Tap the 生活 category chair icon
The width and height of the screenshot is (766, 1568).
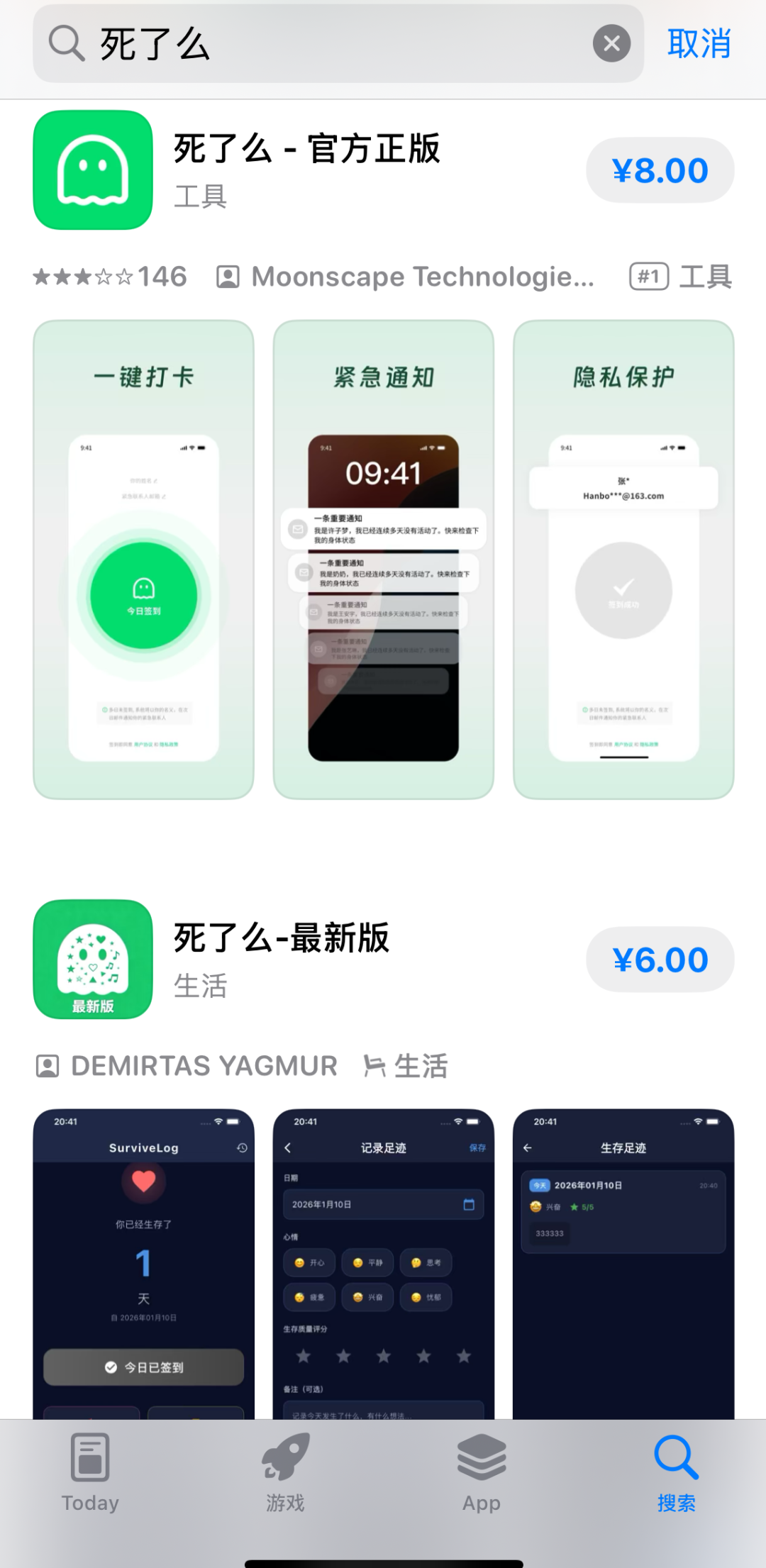coord(374,1064)
